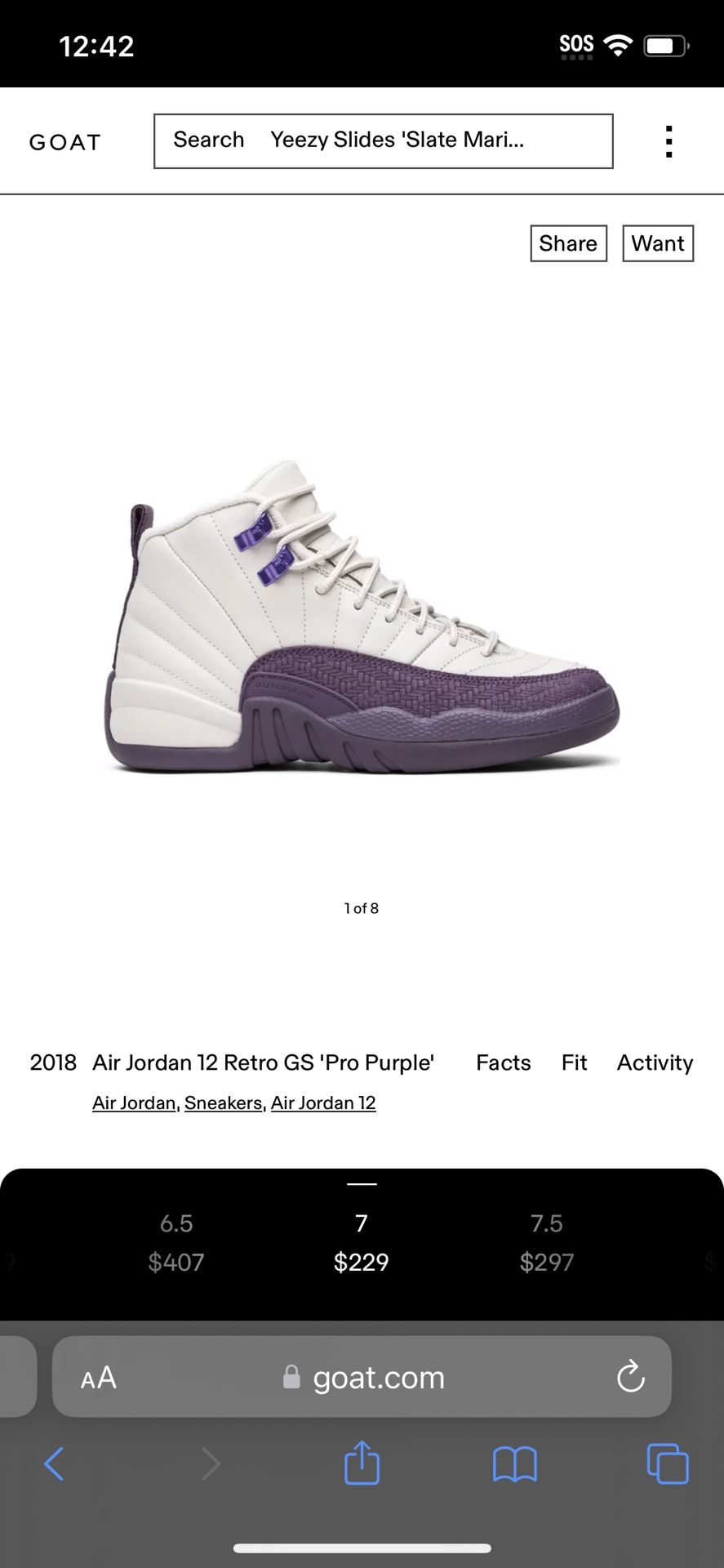Jump to the Activity section
Image resolution: width=724 pixels, height=1568 pixels.
(x=655, y=1062)
